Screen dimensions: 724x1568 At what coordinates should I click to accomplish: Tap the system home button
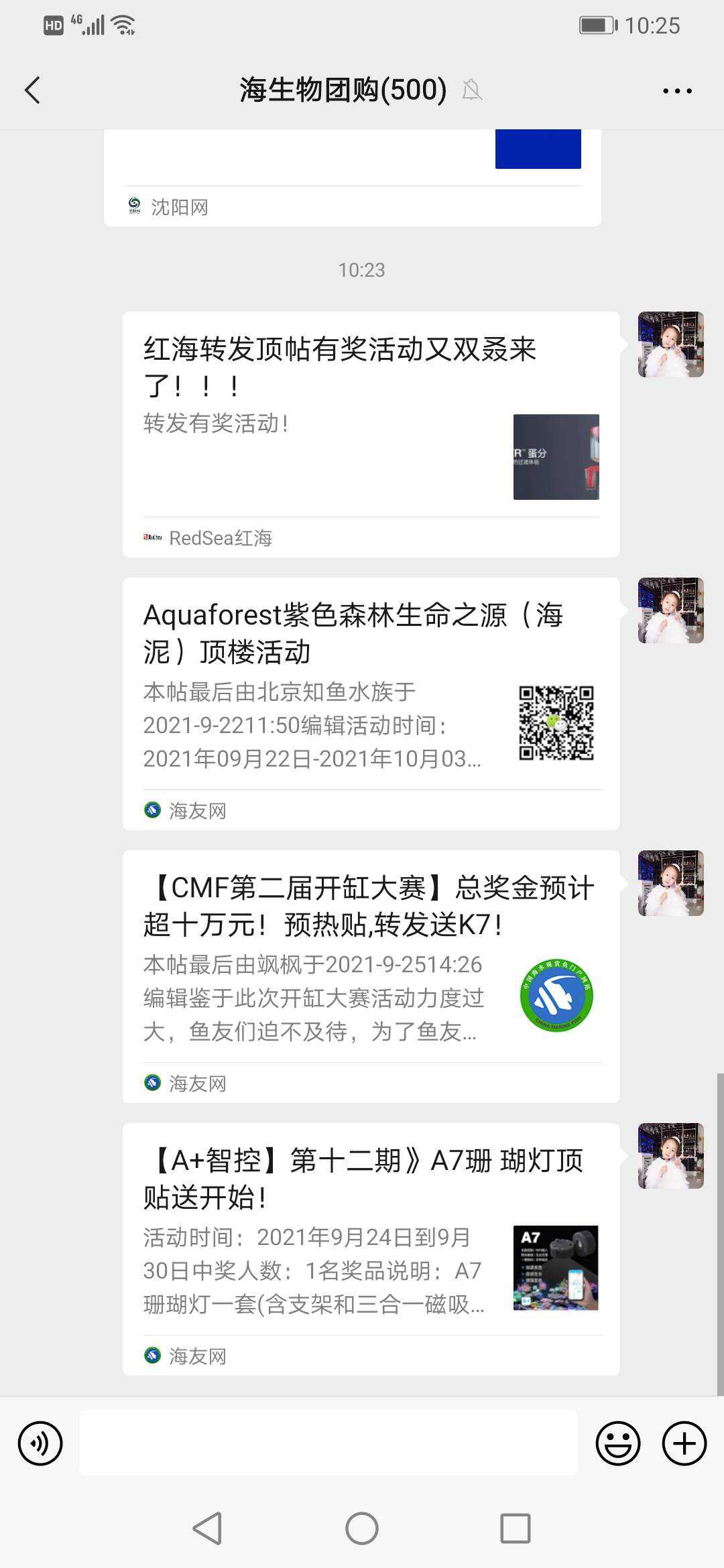[362, 1529]
